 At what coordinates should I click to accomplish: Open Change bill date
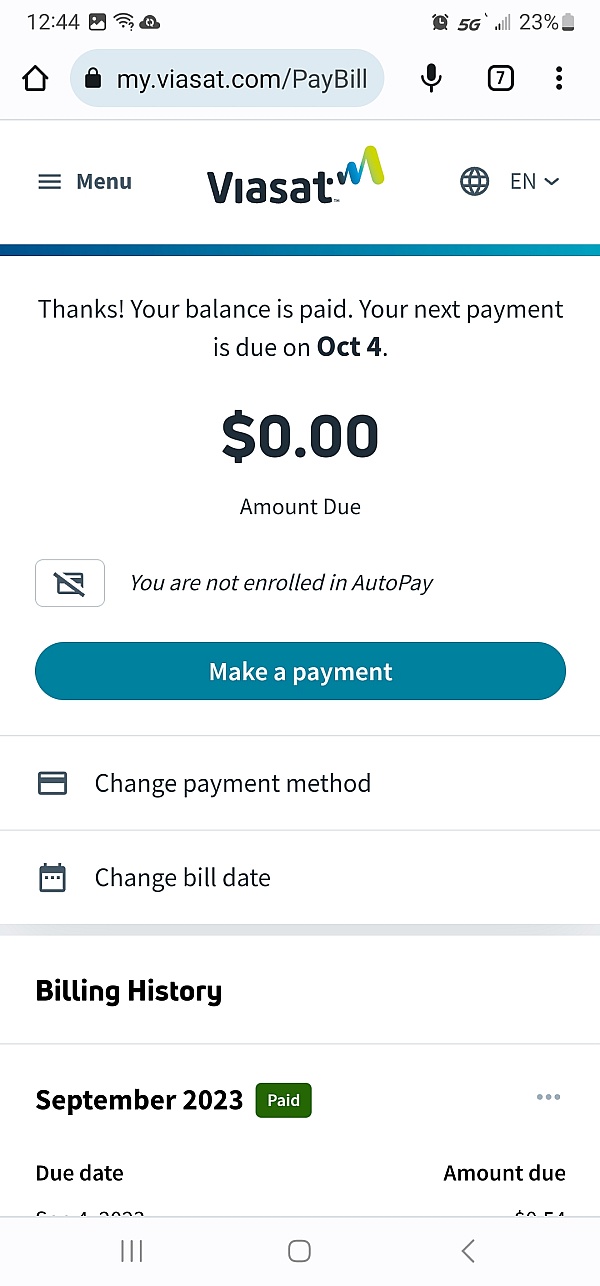click(300, 878)
